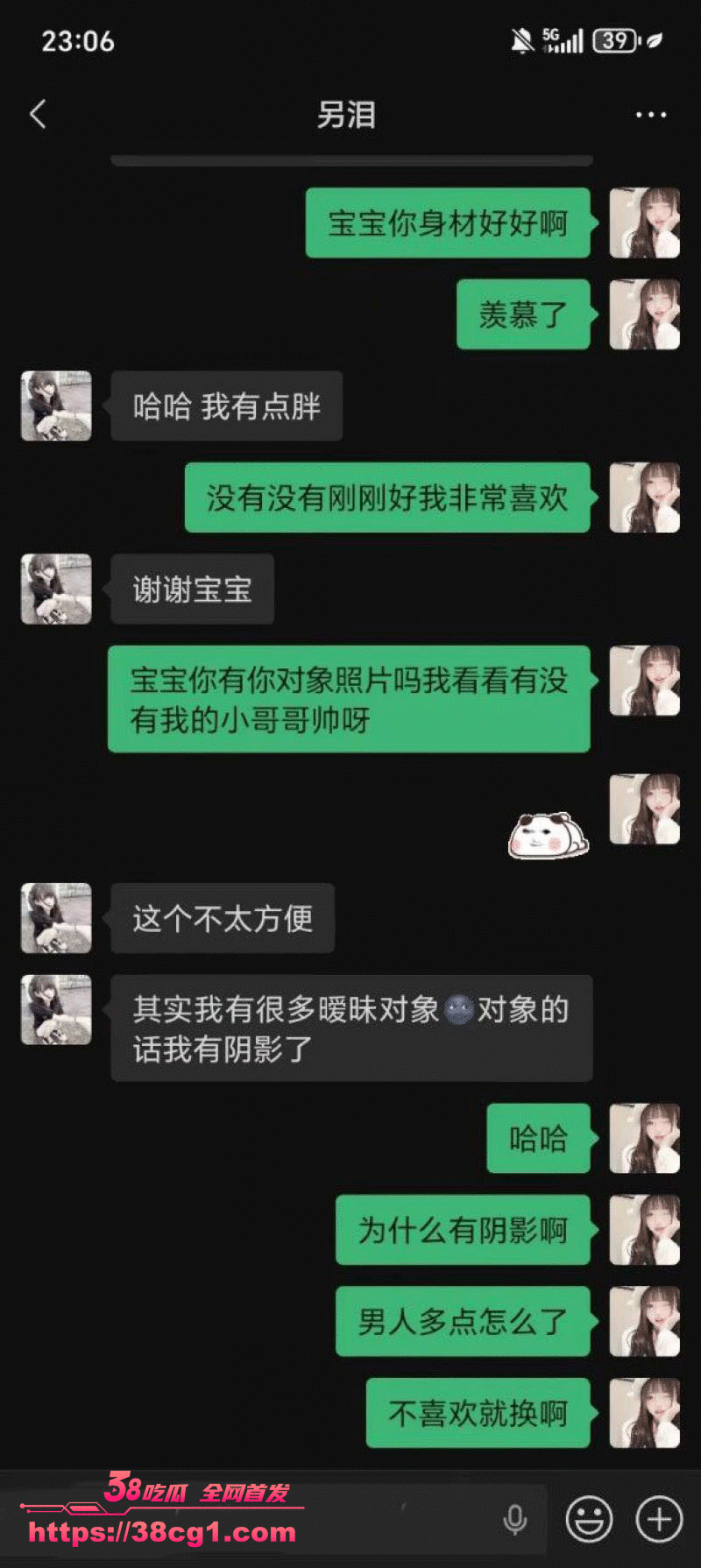
Task: Tap the panda sticker message
Action: tap(549, 835)
